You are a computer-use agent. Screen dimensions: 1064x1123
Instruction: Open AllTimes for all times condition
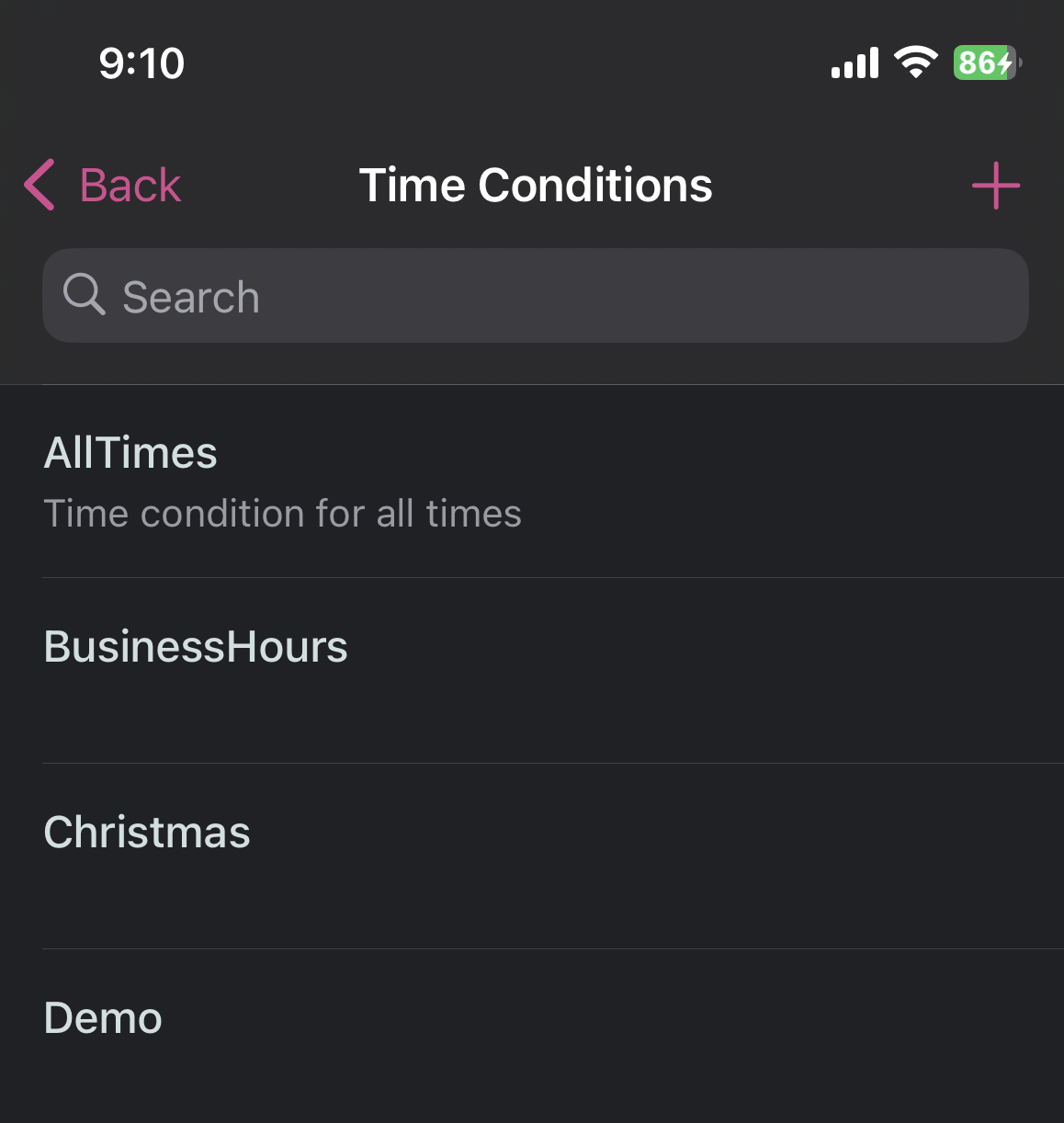tap(130, 452)
